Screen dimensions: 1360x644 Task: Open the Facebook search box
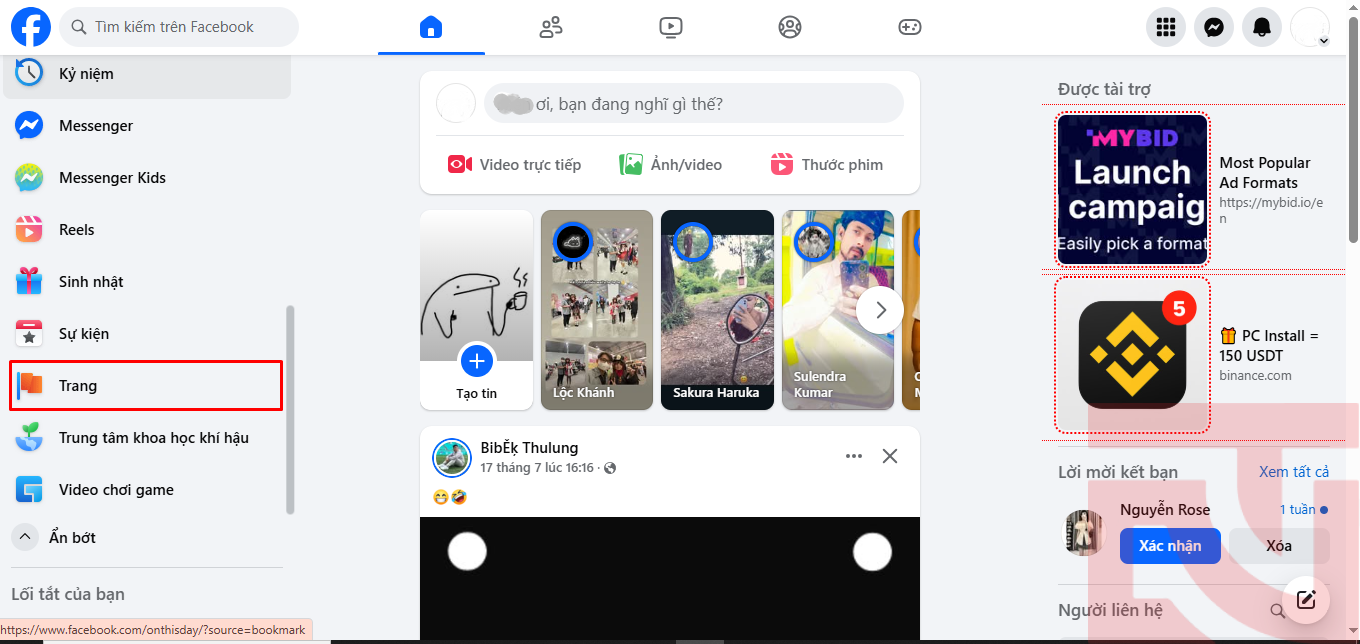click(180, 27)
